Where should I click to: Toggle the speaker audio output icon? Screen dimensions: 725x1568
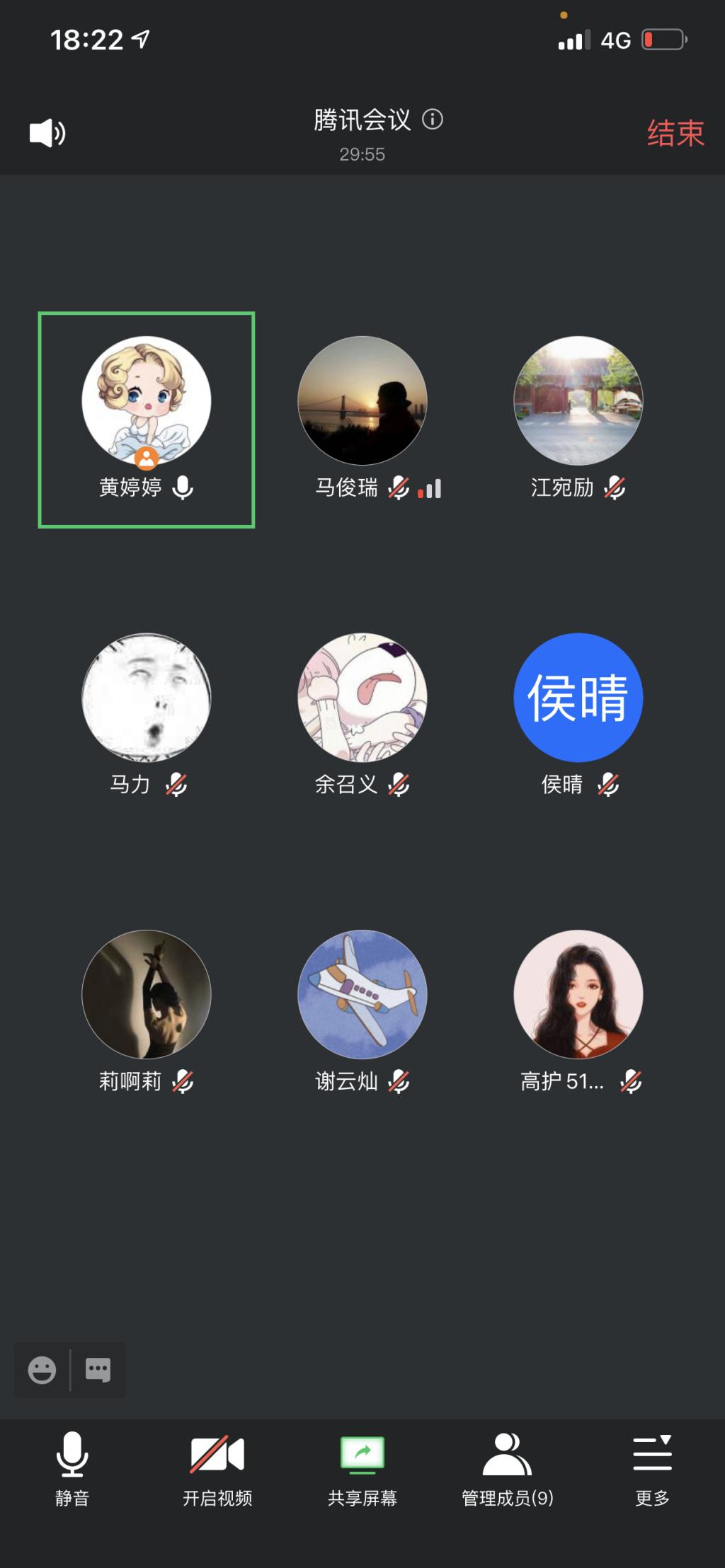tap(47, 133)
